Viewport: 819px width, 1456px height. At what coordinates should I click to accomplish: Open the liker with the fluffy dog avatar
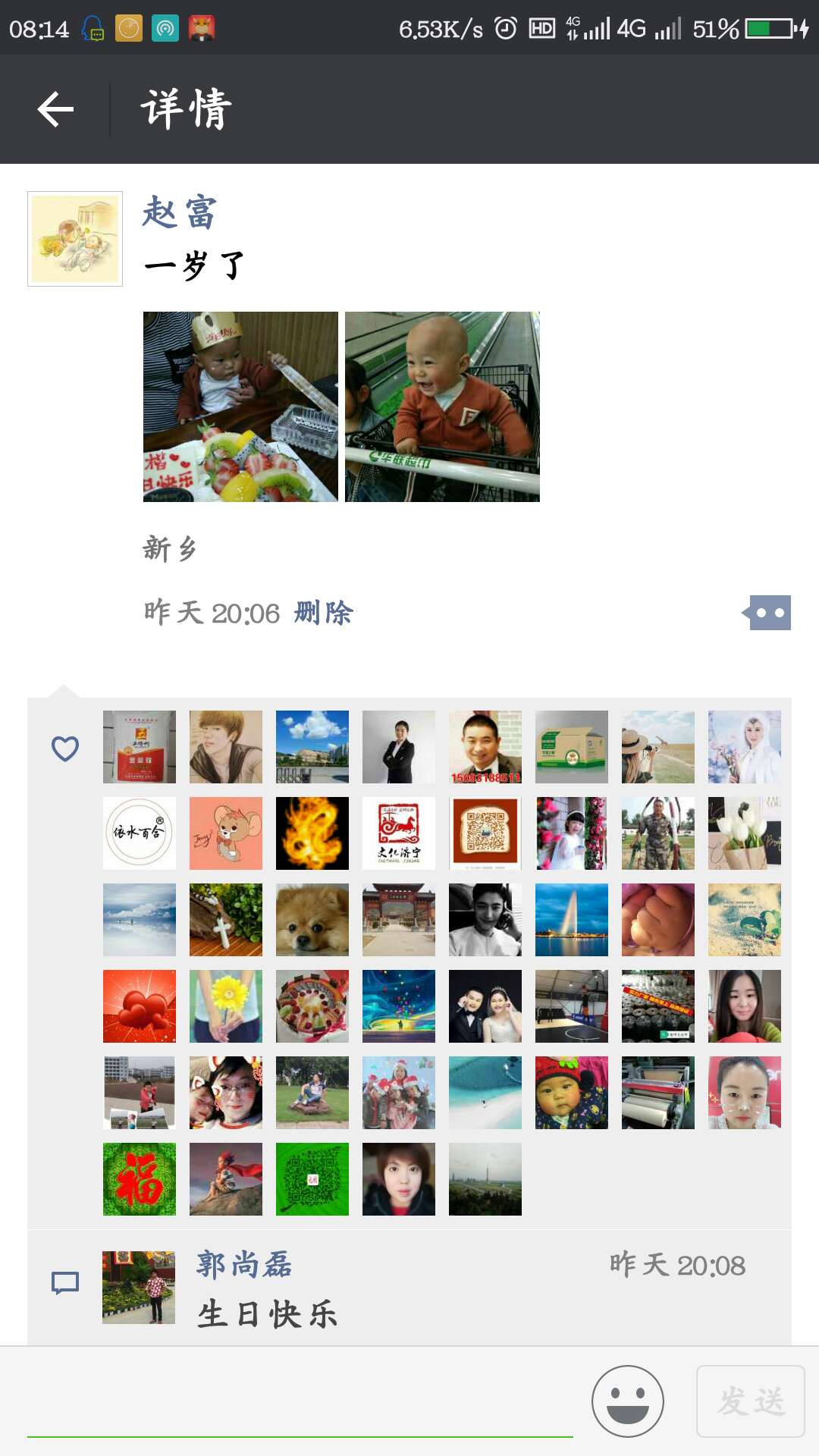pos(312,920)
